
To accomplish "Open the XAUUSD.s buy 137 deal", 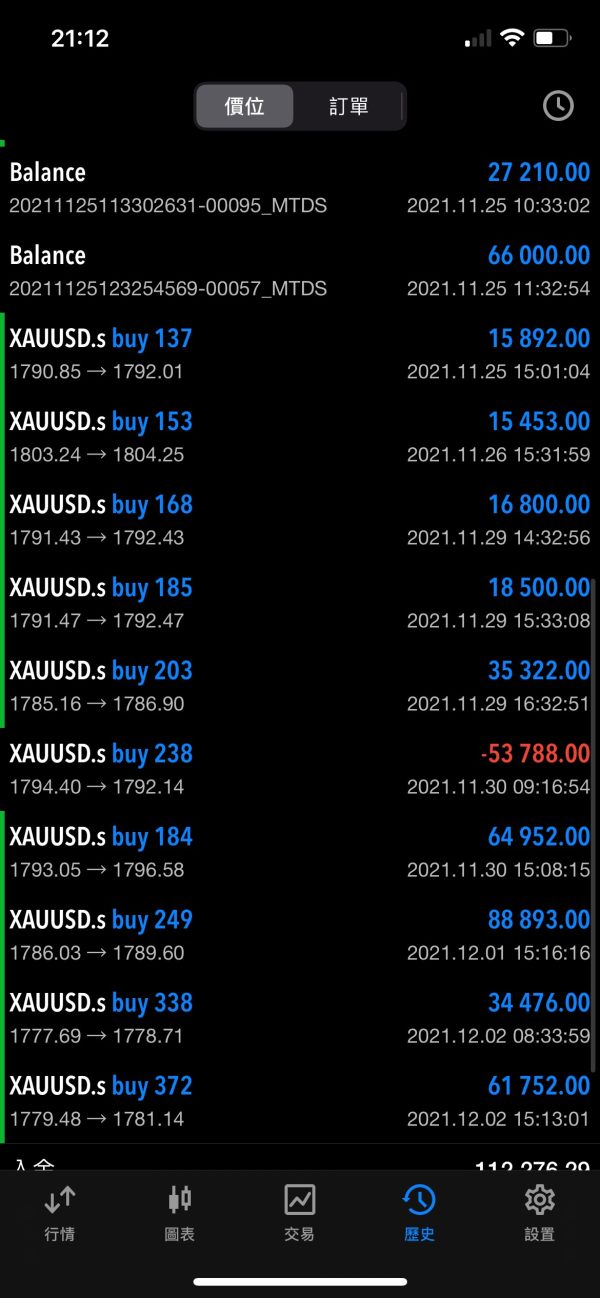I will pyautogui.click(x=300, y=354).
